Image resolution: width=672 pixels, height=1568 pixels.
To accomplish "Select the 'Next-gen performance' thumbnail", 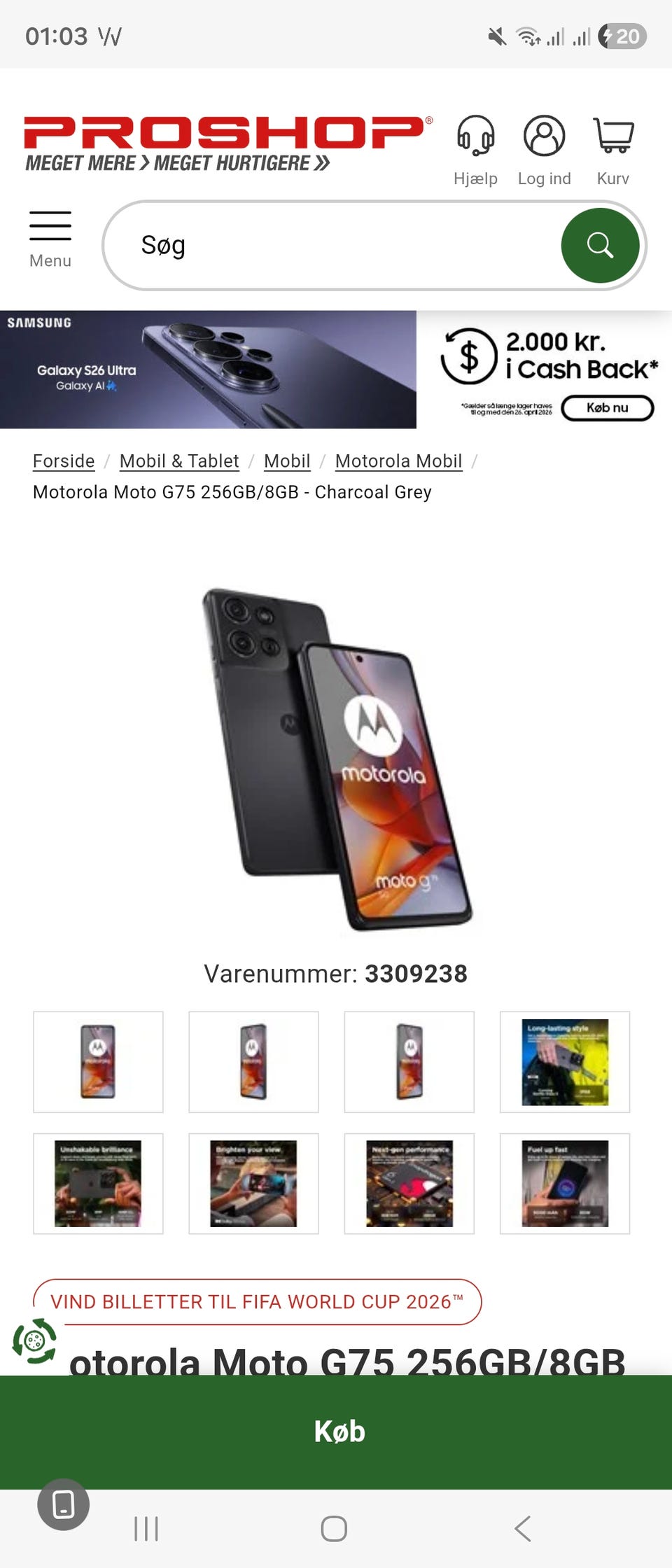I will [410, 1183].
